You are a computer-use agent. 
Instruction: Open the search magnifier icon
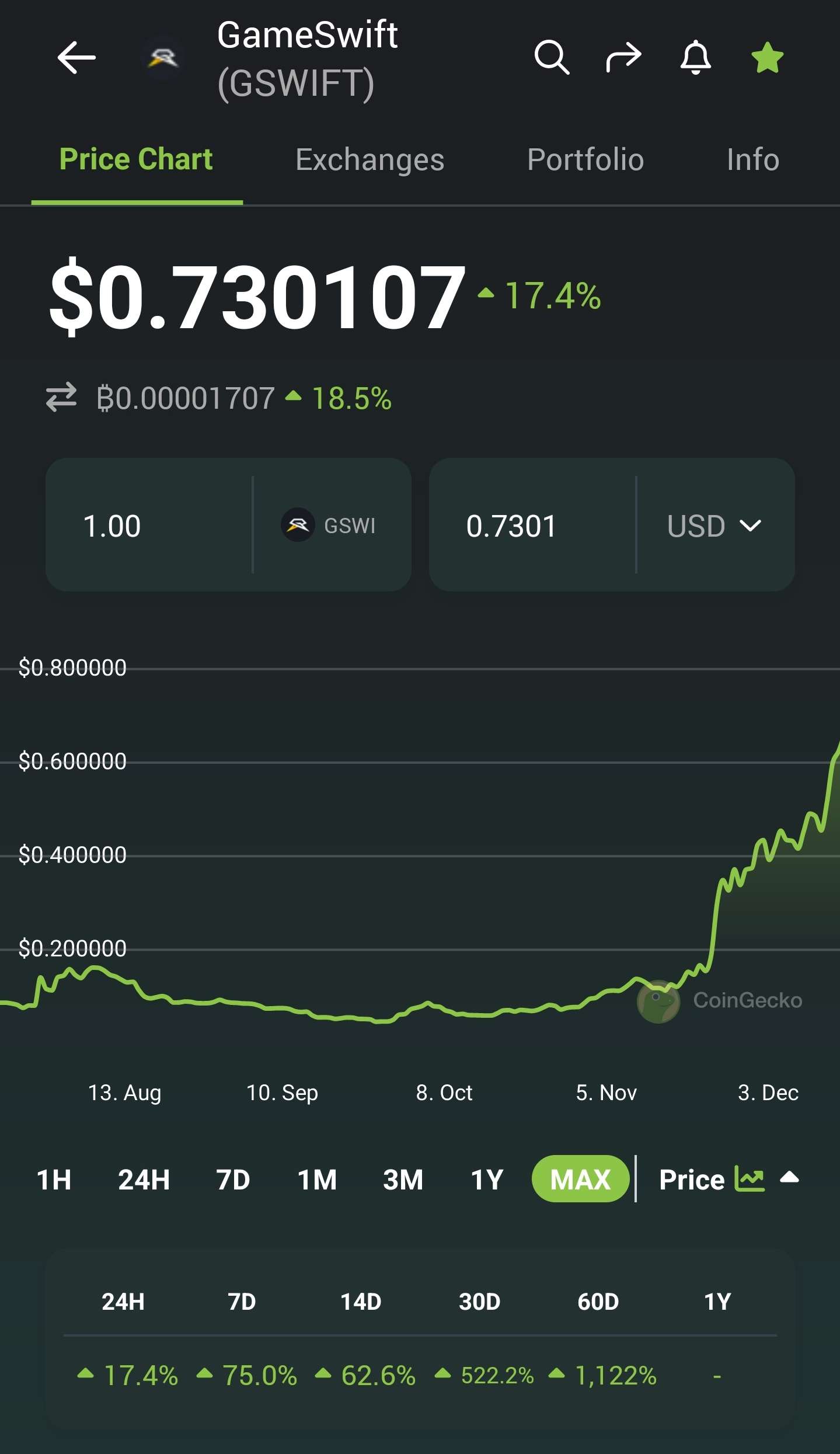pyautogui.click(x=551, y=57)
